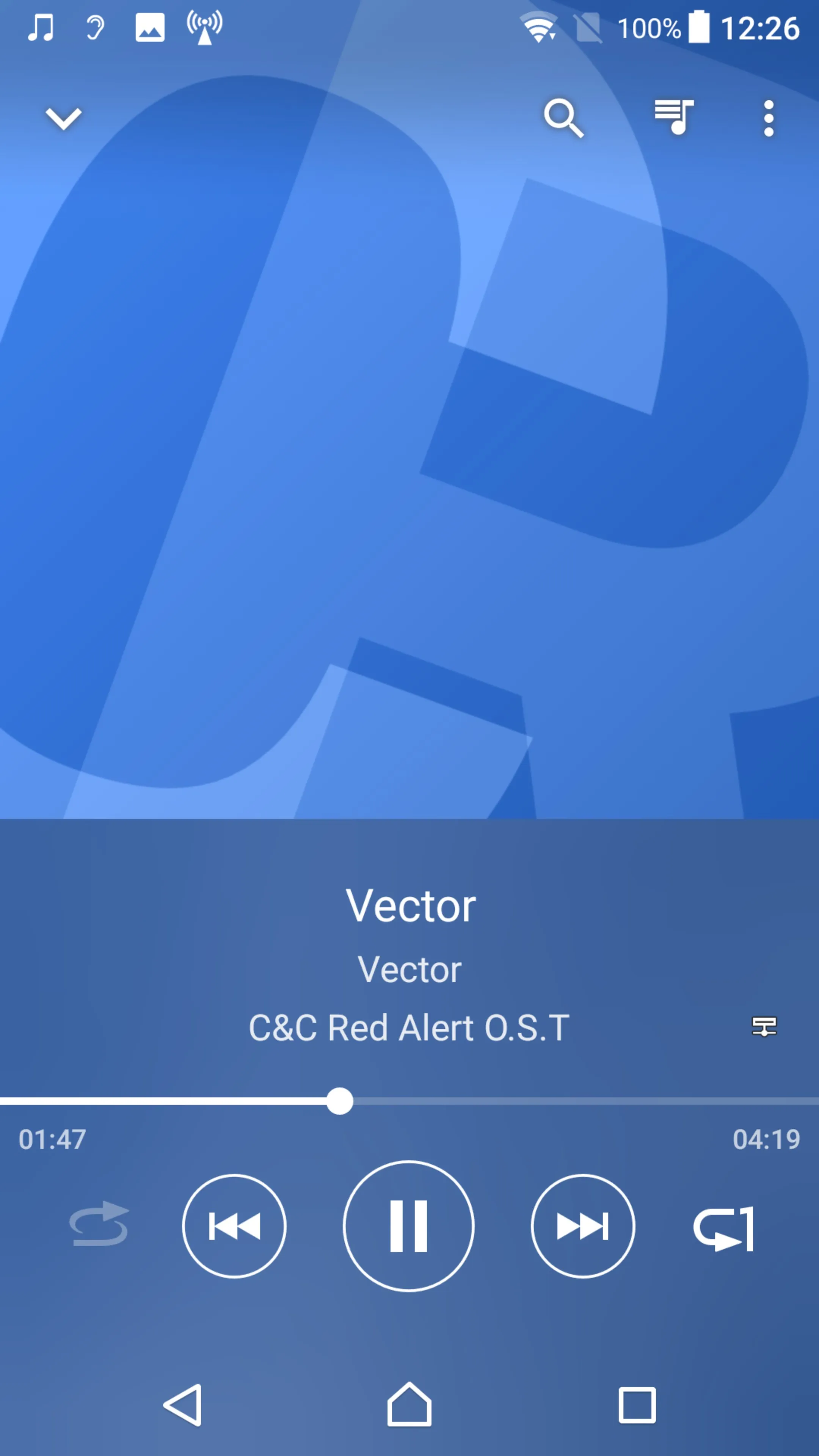819x1456 pixels.
Task: Toggle the repeat one mode
Action: point(723,1228)
